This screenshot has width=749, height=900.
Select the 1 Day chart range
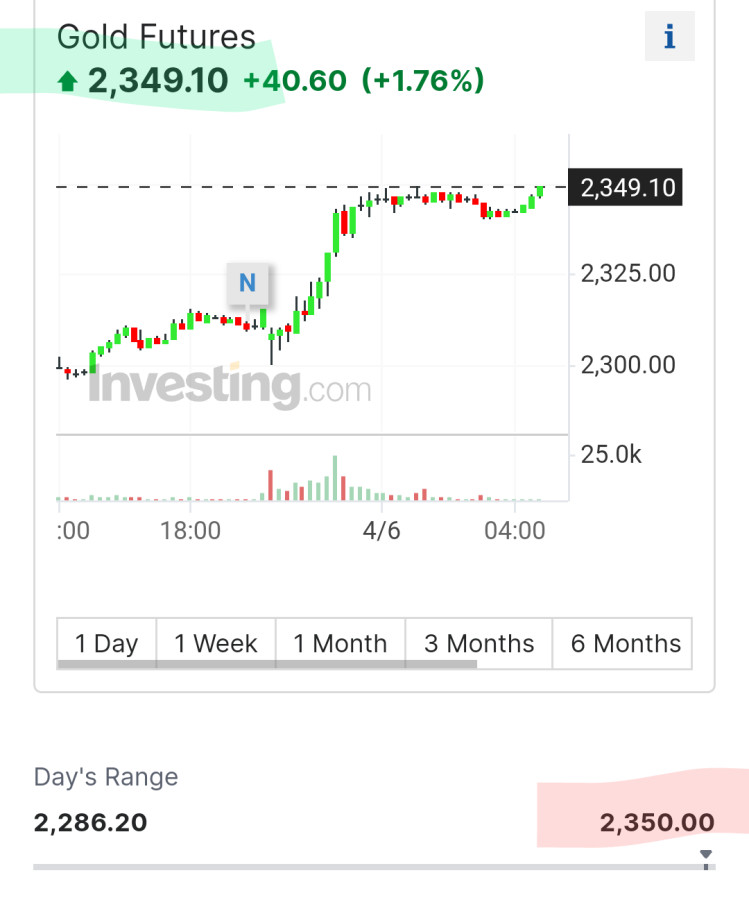(106, 643)
